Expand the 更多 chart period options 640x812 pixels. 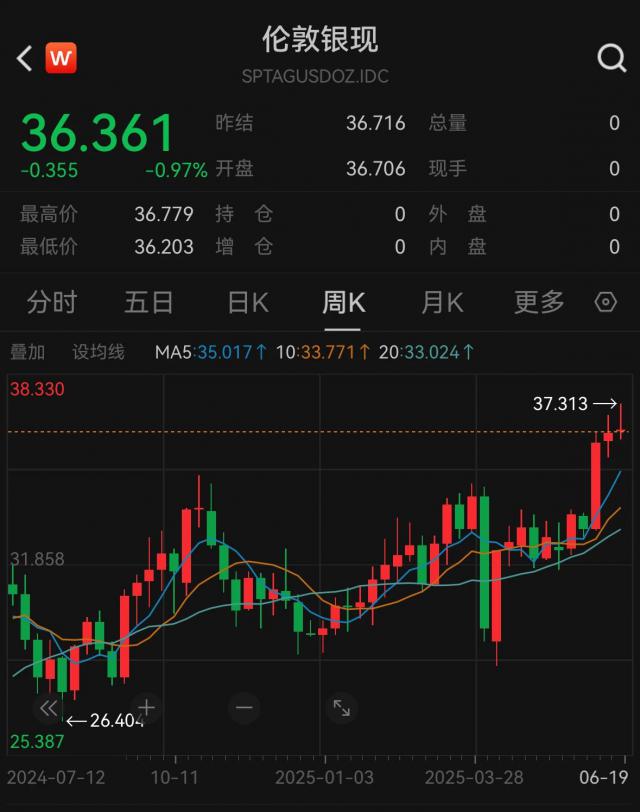pos(539,302)
